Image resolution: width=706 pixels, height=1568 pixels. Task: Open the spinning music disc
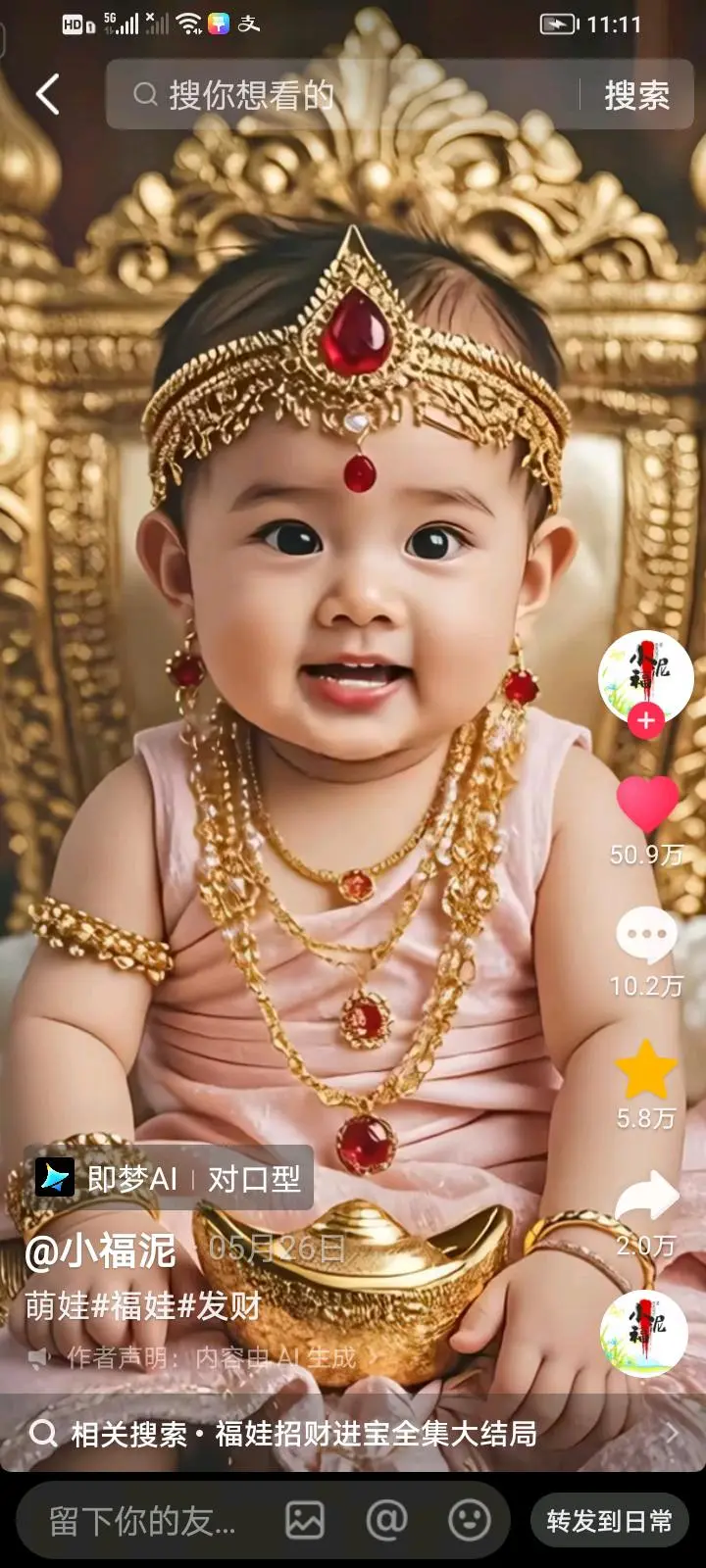(x=644, y=1333)
